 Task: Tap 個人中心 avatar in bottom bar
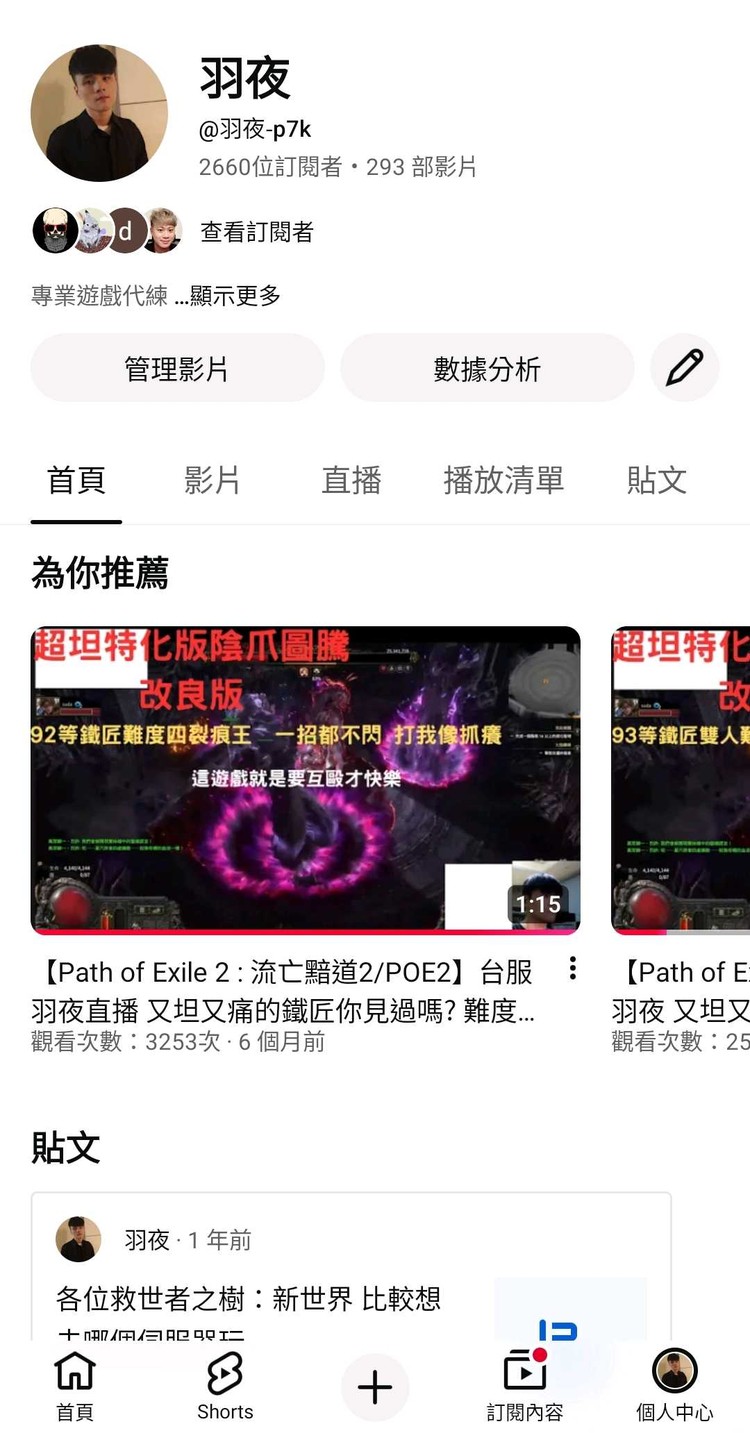pos(673,1386)
